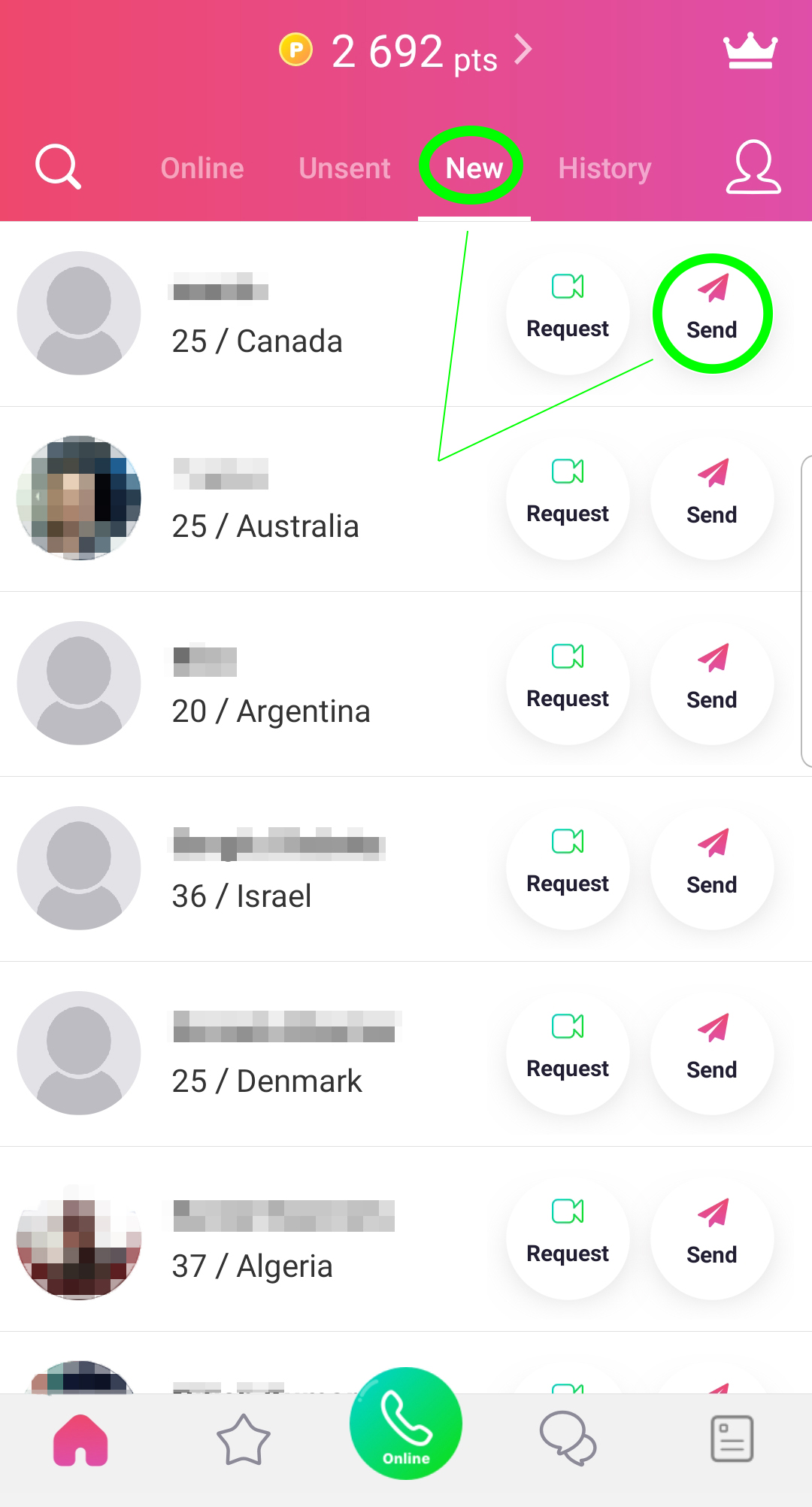The width and height of the screenshot is (812, 1507).
Task: Request video call with Algeria user
Action: point(568,1238)
